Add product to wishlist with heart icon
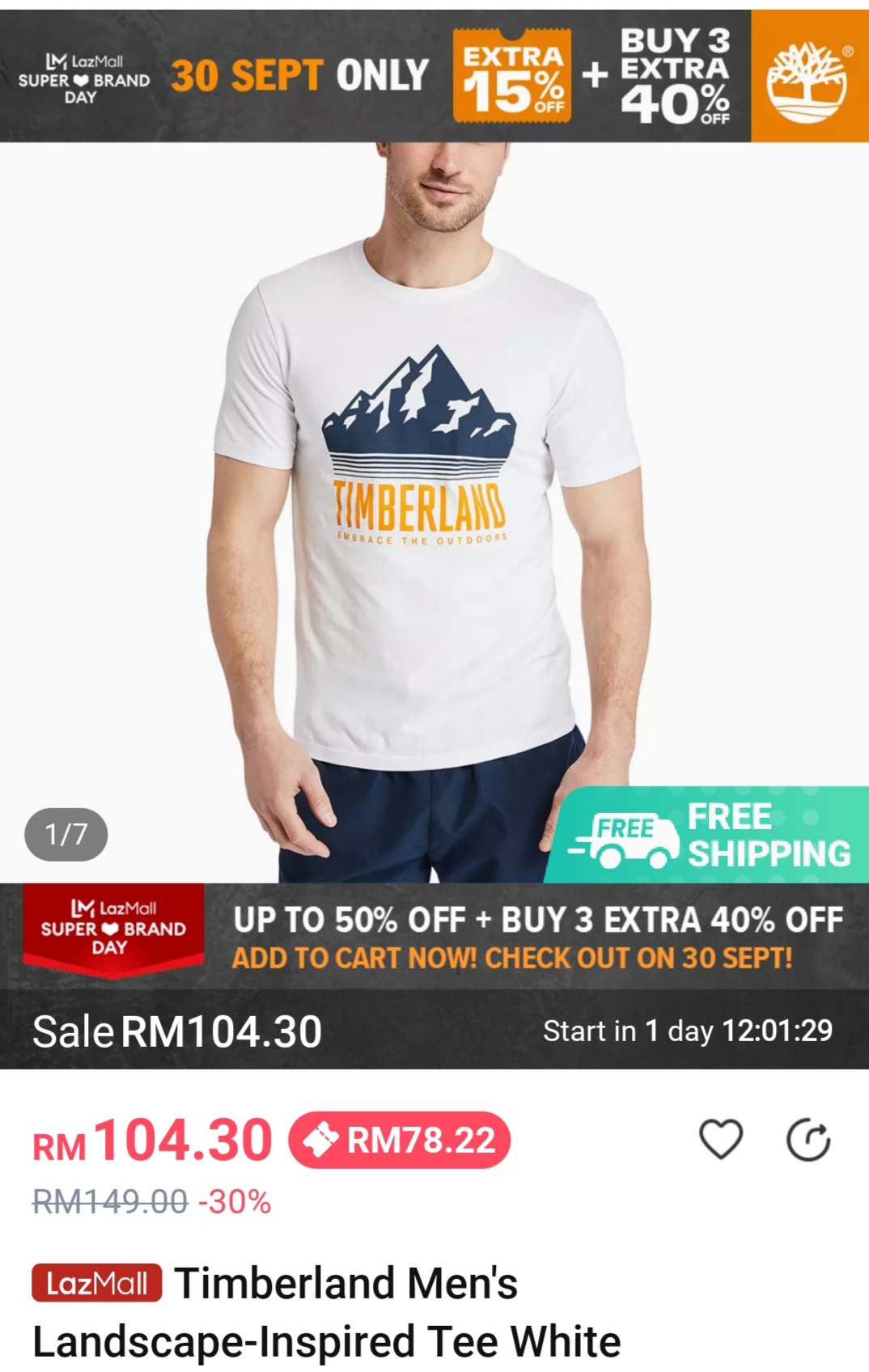 click(720, 1139)
